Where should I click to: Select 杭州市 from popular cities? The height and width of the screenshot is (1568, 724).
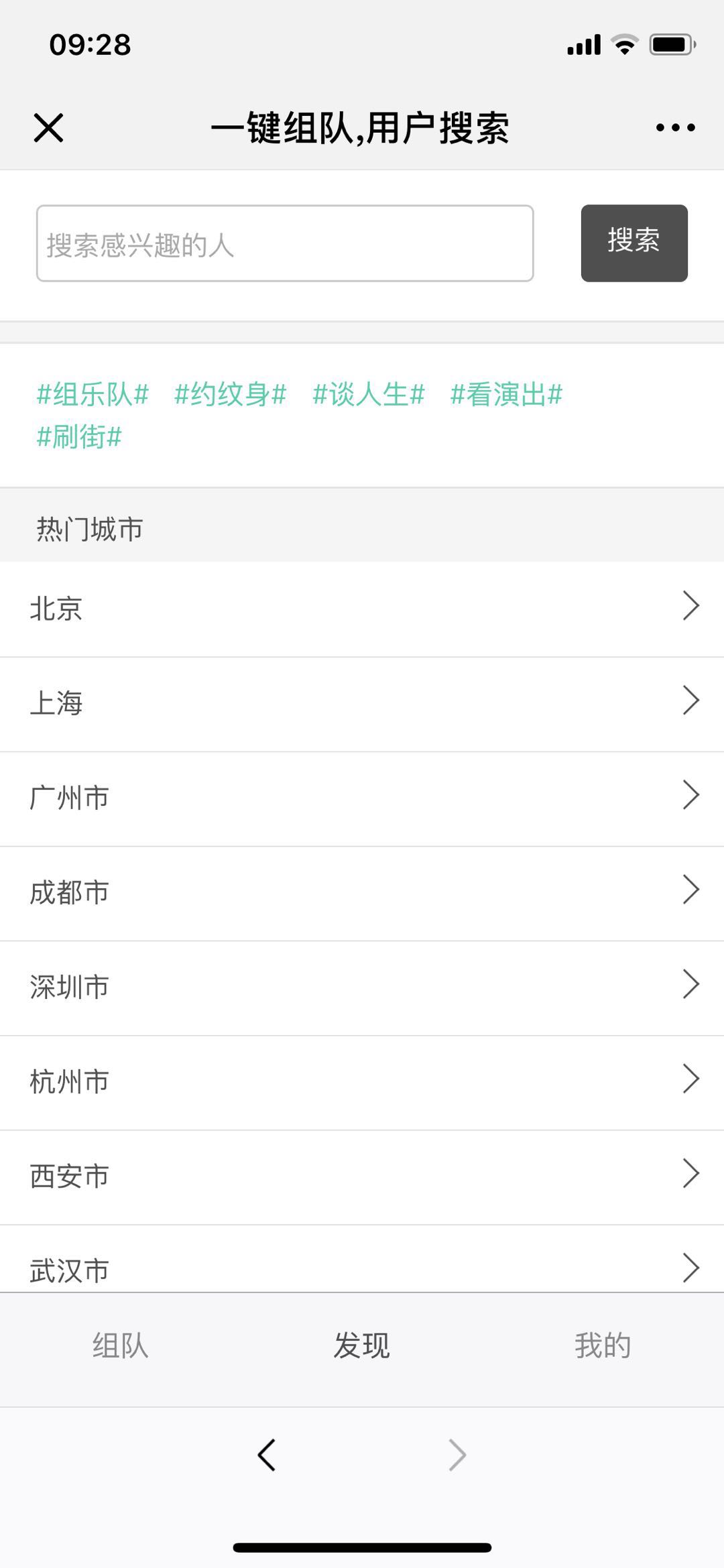click(362, 1081)
